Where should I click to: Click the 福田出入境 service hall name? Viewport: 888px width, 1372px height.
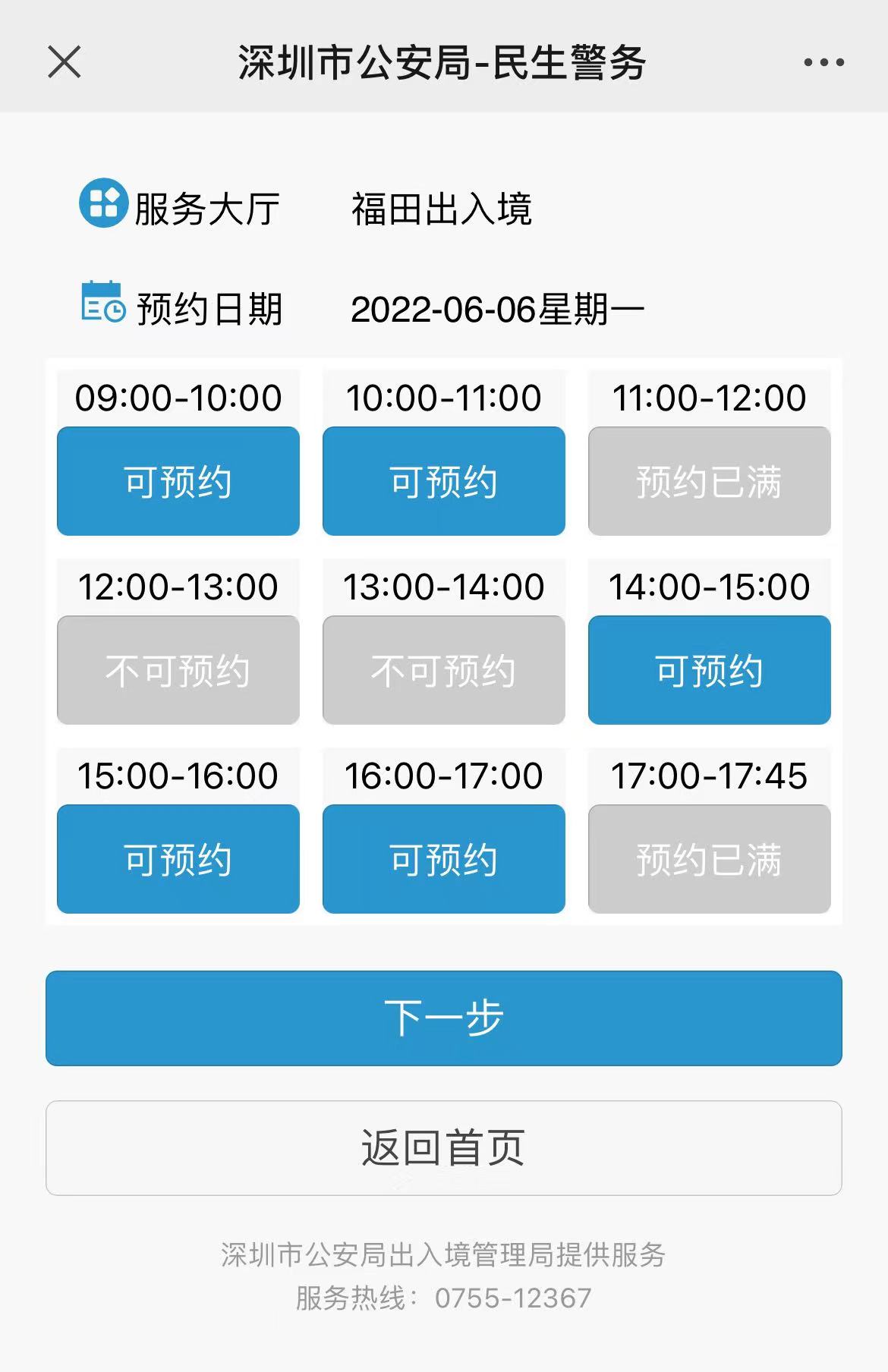click(444, 209)
